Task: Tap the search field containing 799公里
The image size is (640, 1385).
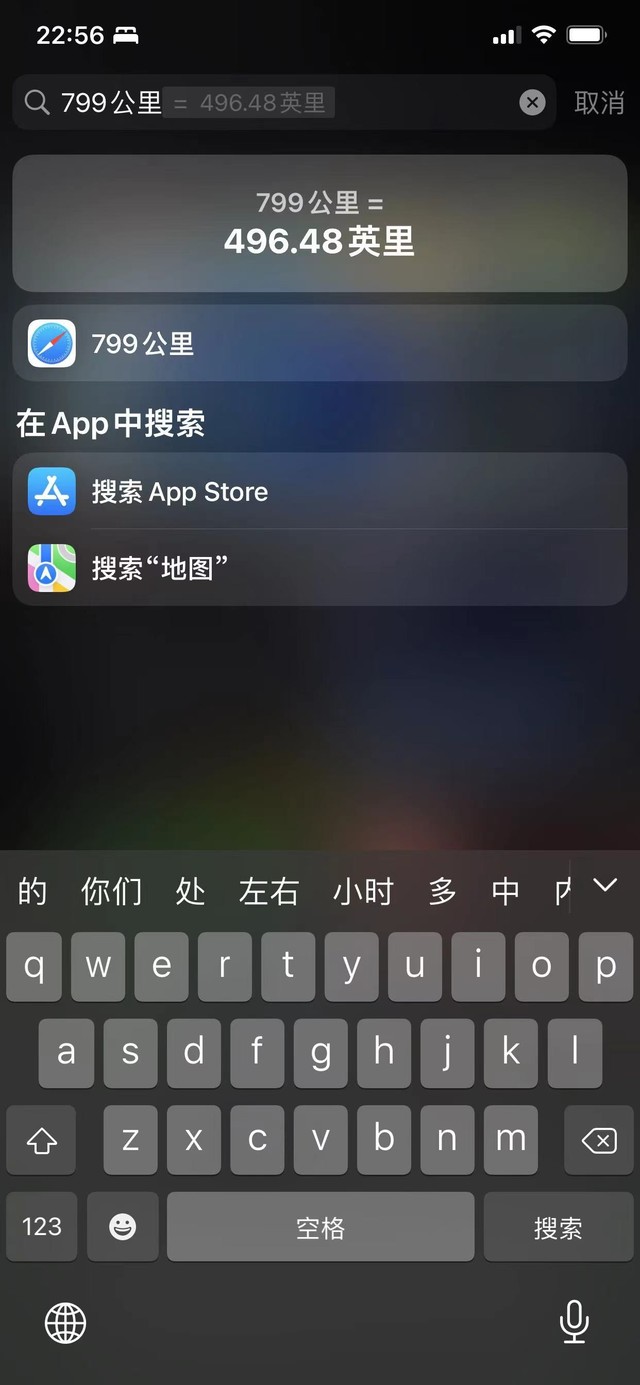Action: tap(270, 102)
